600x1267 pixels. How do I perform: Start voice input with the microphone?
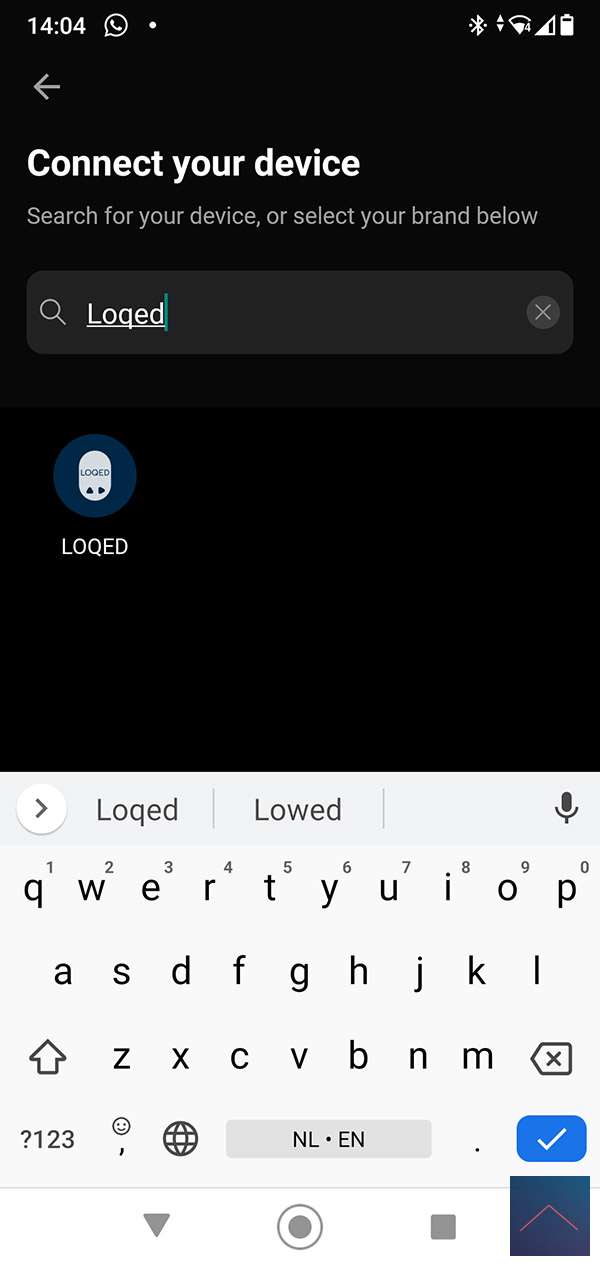[566, 808]
